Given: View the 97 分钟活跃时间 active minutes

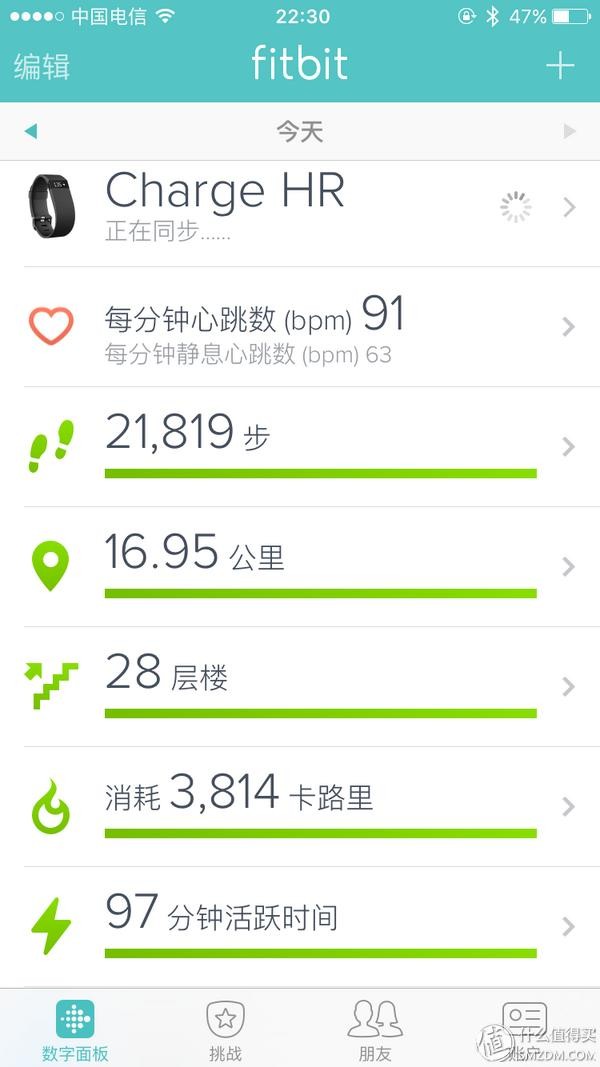Looking at the screenshot, I should point(300,927).
